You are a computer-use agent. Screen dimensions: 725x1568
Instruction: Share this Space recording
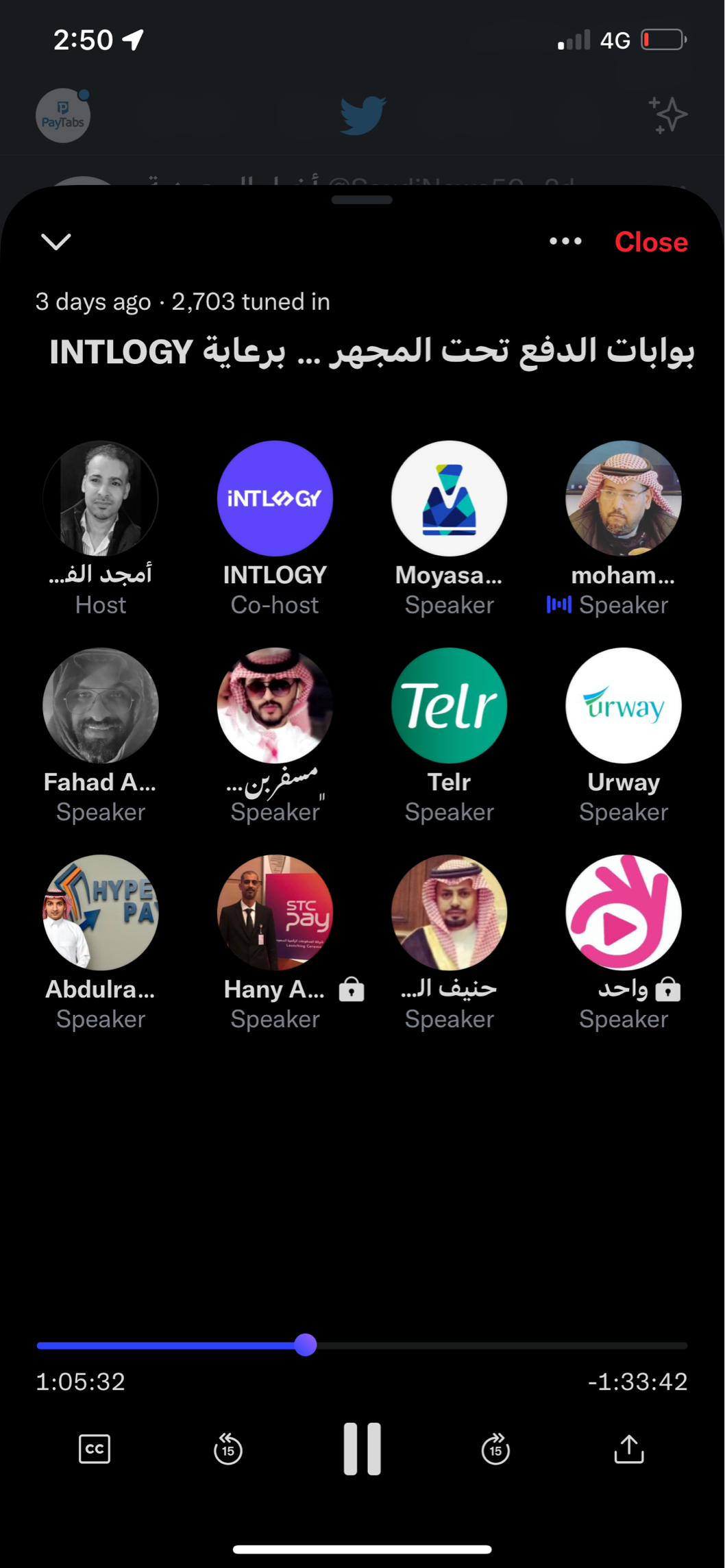coord(628,1449)
